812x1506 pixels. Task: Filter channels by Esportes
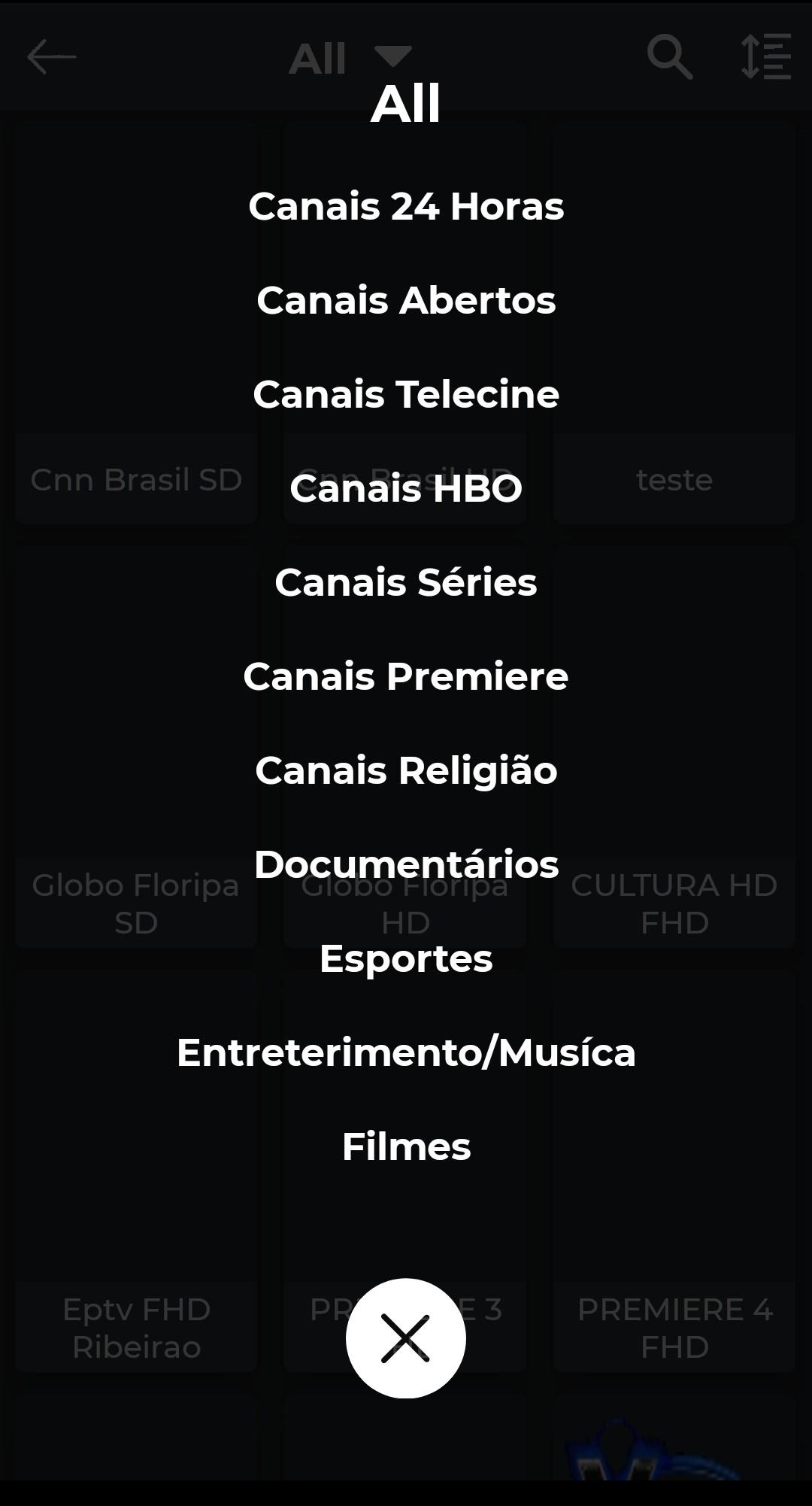tap(406, 959)
